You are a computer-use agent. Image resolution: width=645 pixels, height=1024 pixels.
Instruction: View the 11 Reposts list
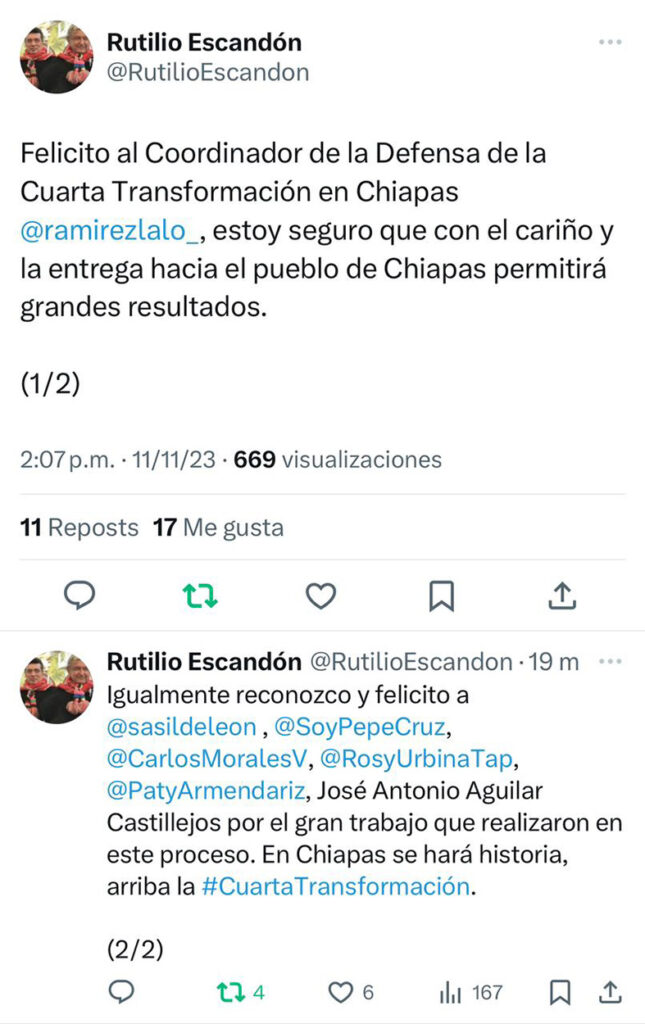[x=79, y=527]
